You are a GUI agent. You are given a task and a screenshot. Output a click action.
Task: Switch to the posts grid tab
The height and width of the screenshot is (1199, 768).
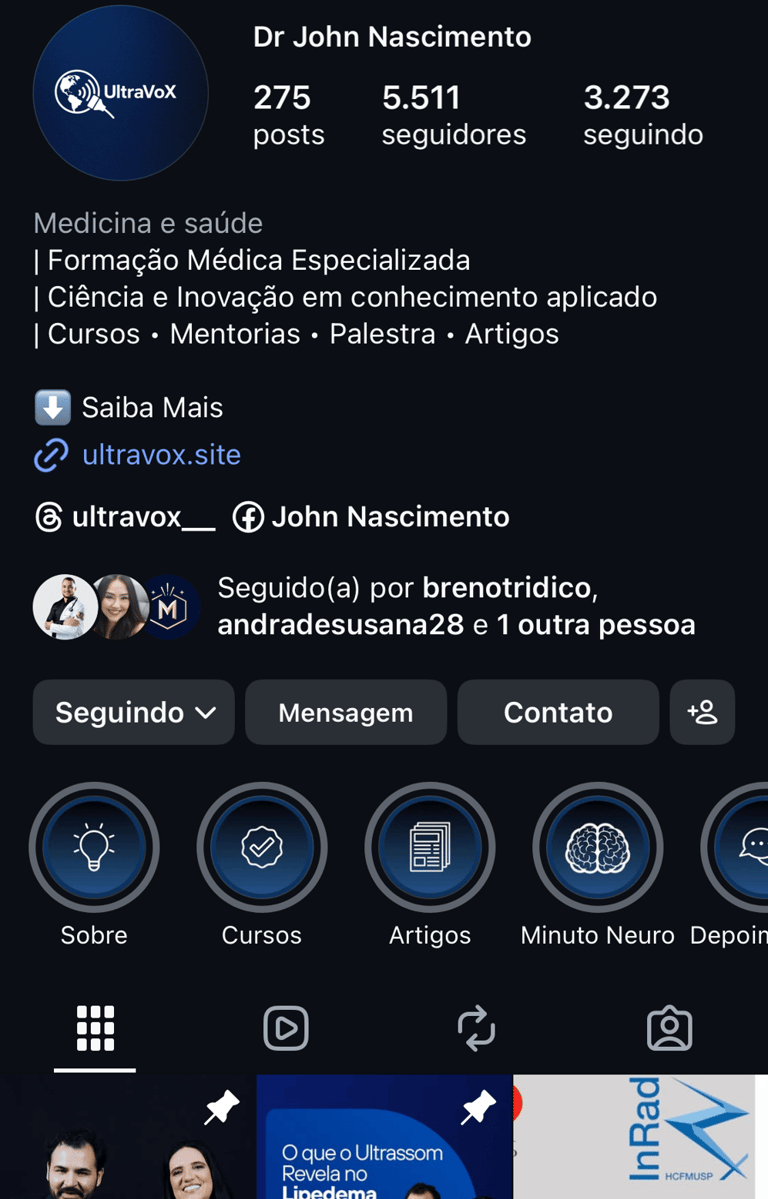click(95, 1028)
